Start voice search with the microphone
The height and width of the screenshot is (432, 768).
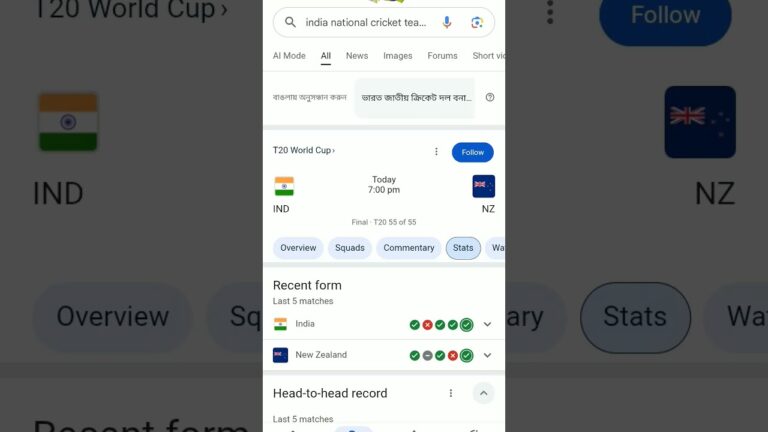click(447, 22)
